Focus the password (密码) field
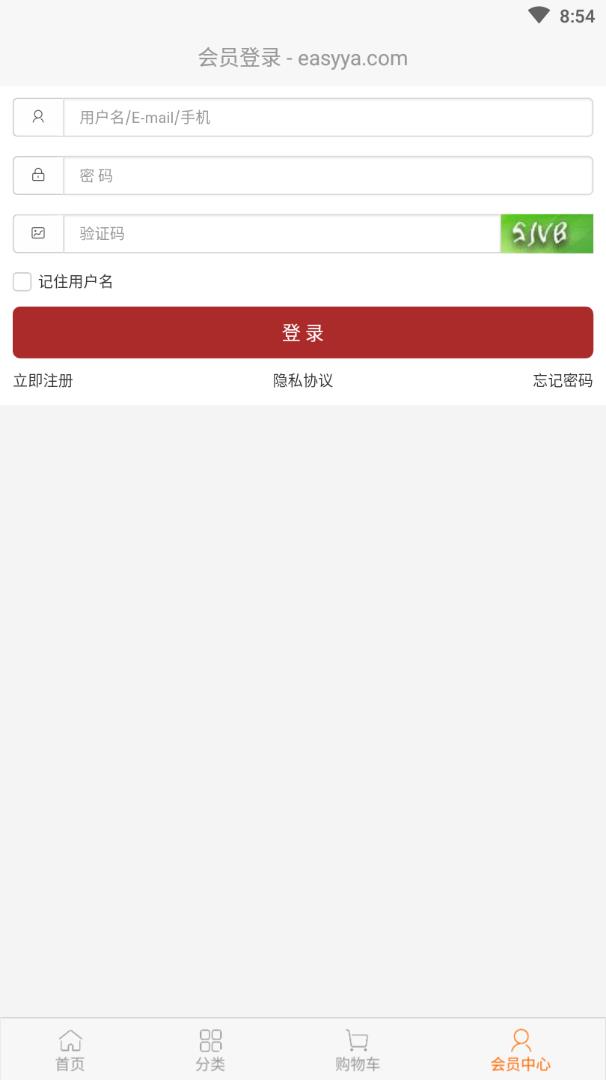Screen dimensions: 606x1080 [x=327, y=176]
